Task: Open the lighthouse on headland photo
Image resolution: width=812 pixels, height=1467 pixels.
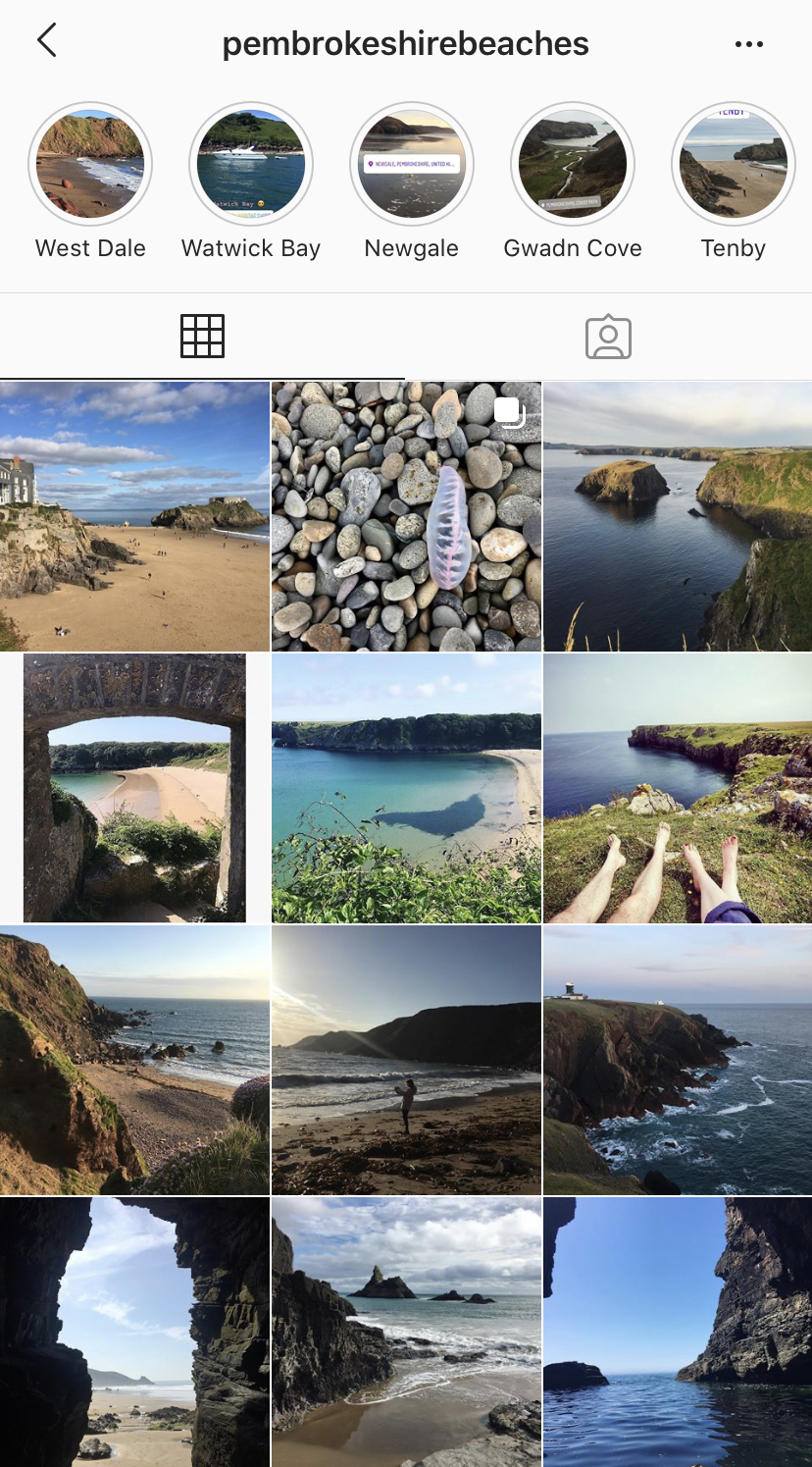Action: 677,1060
